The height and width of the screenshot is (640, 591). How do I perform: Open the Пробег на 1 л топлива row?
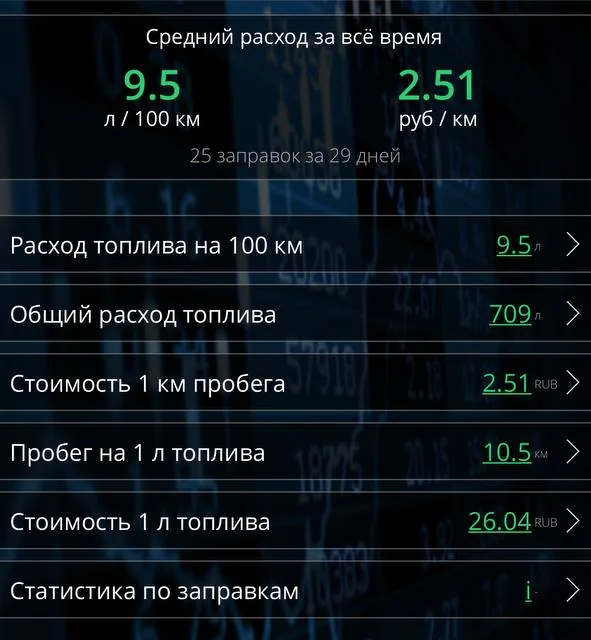[296, 452]
